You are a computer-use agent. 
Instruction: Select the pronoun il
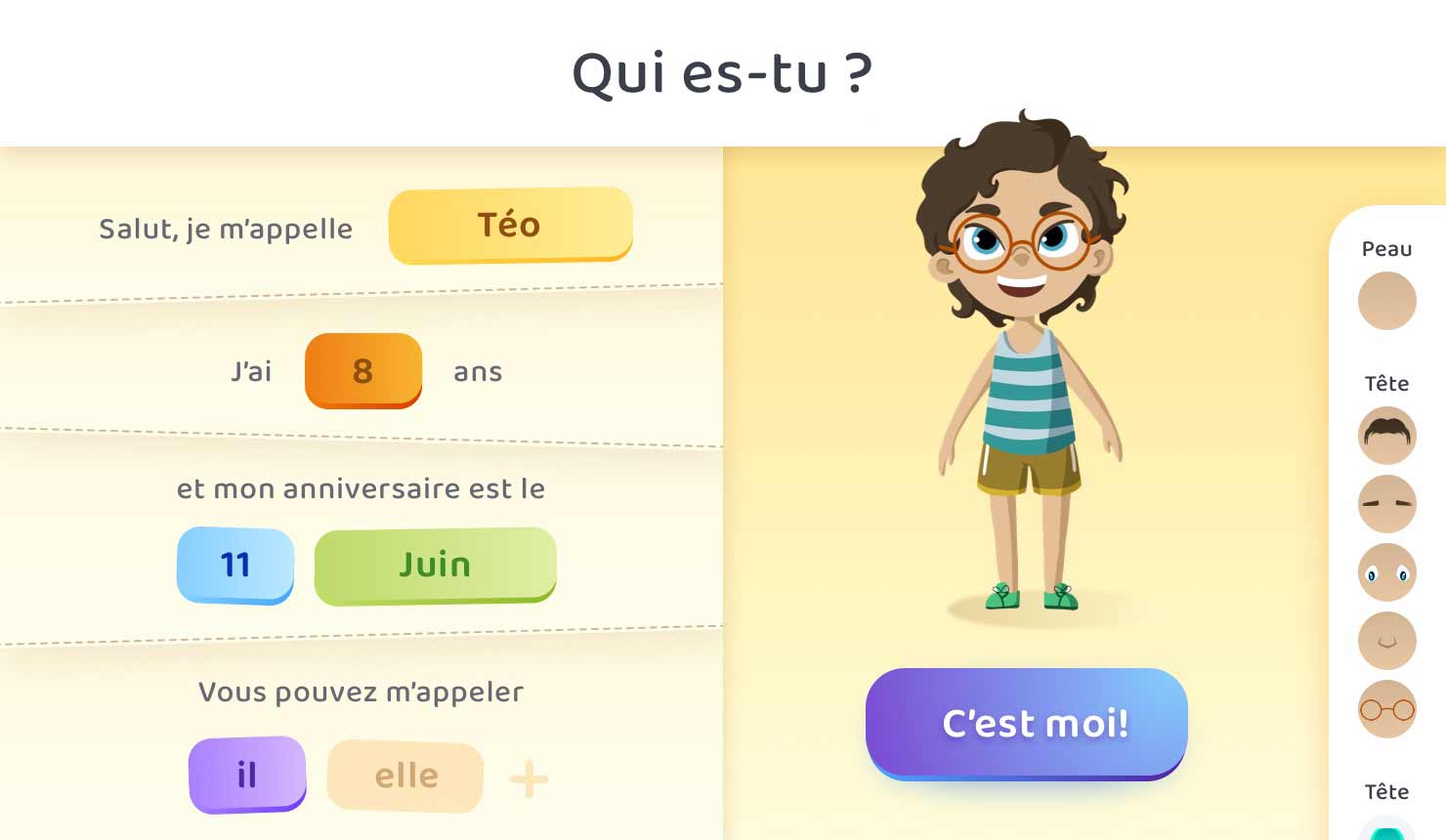(247, 775)
